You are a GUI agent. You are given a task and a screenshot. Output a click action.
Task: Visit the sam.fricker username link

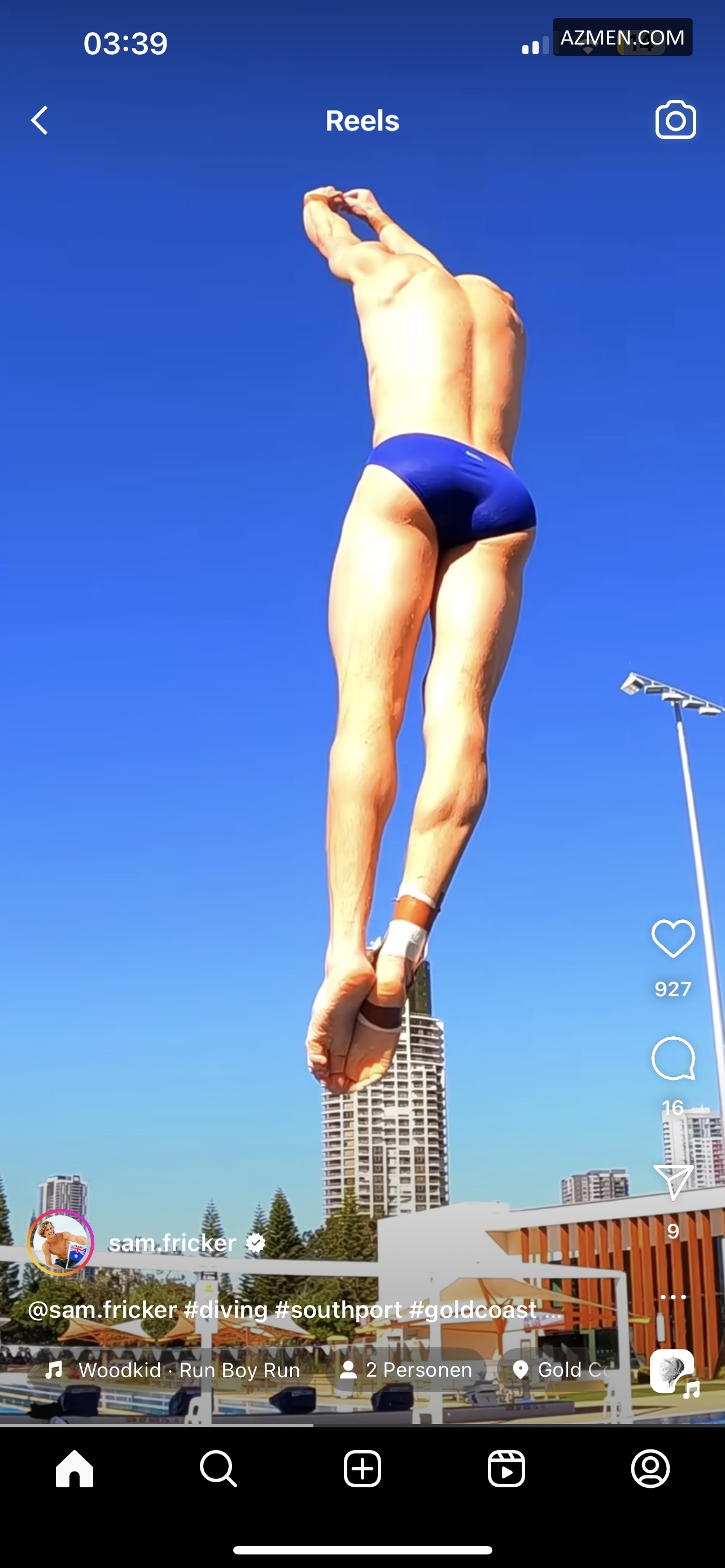click(x=172, y=1243)
